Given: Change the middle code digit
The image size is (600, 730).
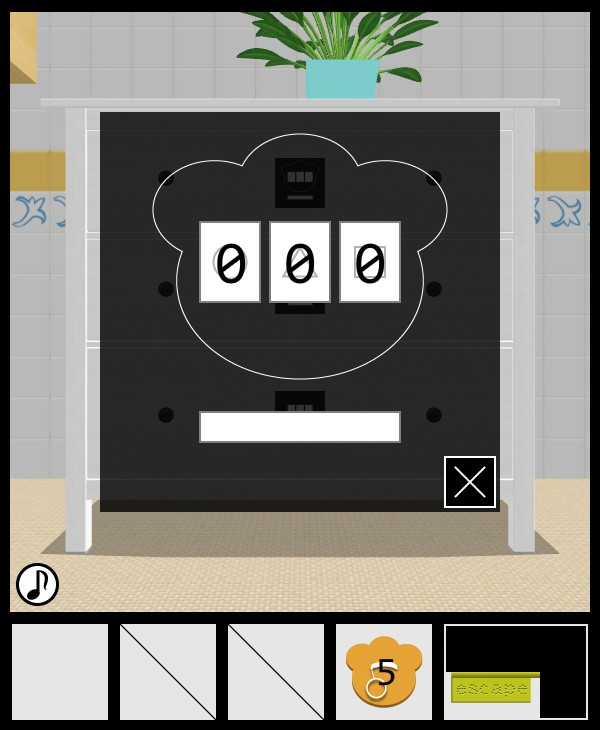Looking at the screenshot, I should 300,262.
